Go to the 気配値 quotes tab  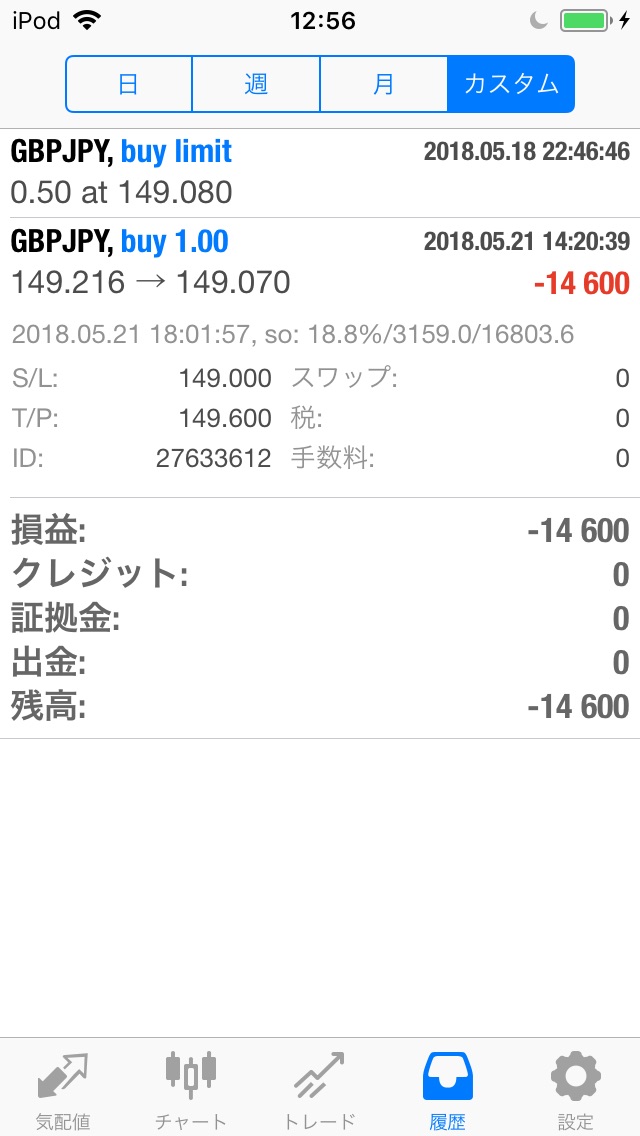[x=63, y=1088]
